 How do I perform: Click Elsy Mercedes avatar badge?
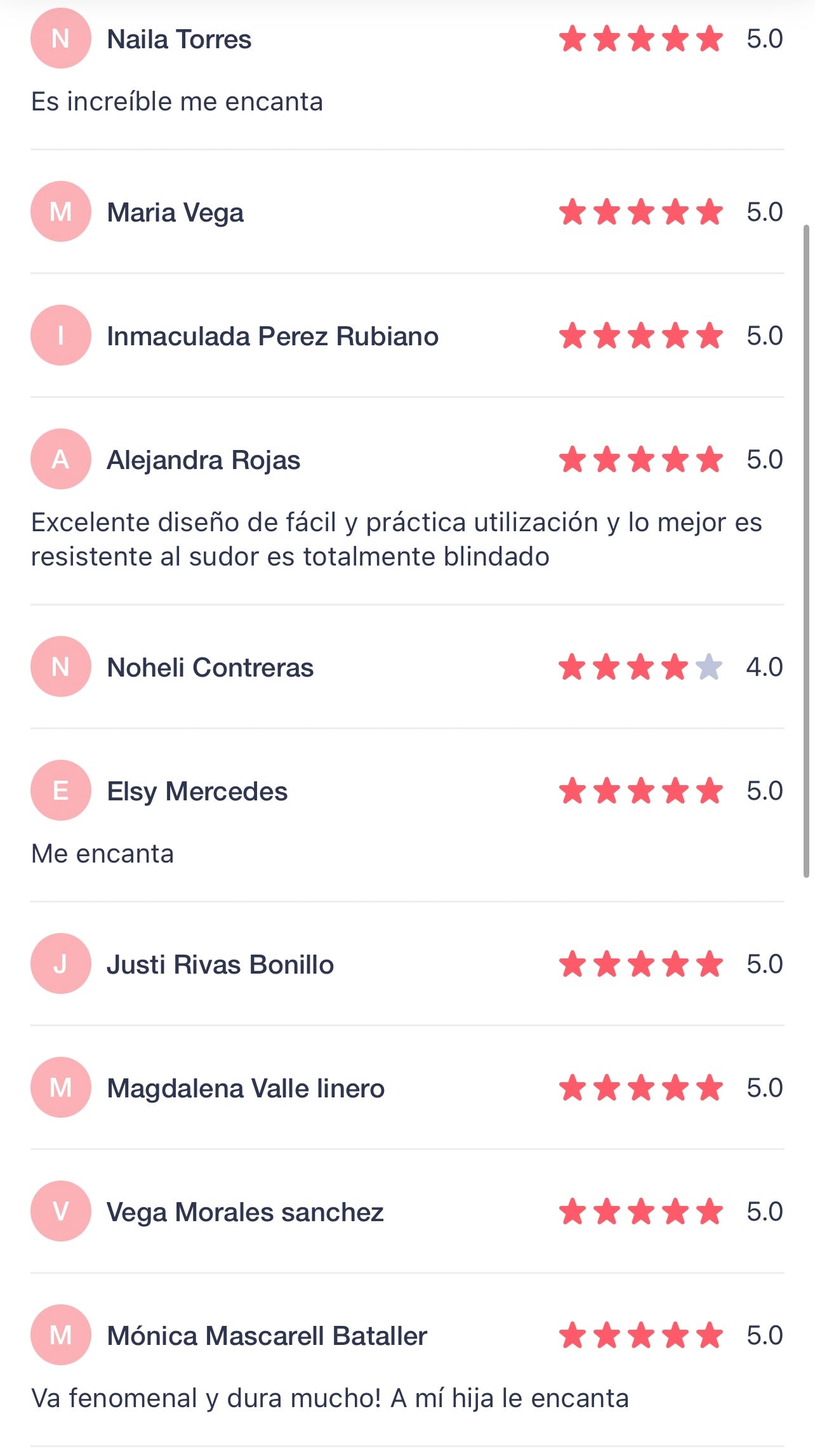tap(60, 791)
